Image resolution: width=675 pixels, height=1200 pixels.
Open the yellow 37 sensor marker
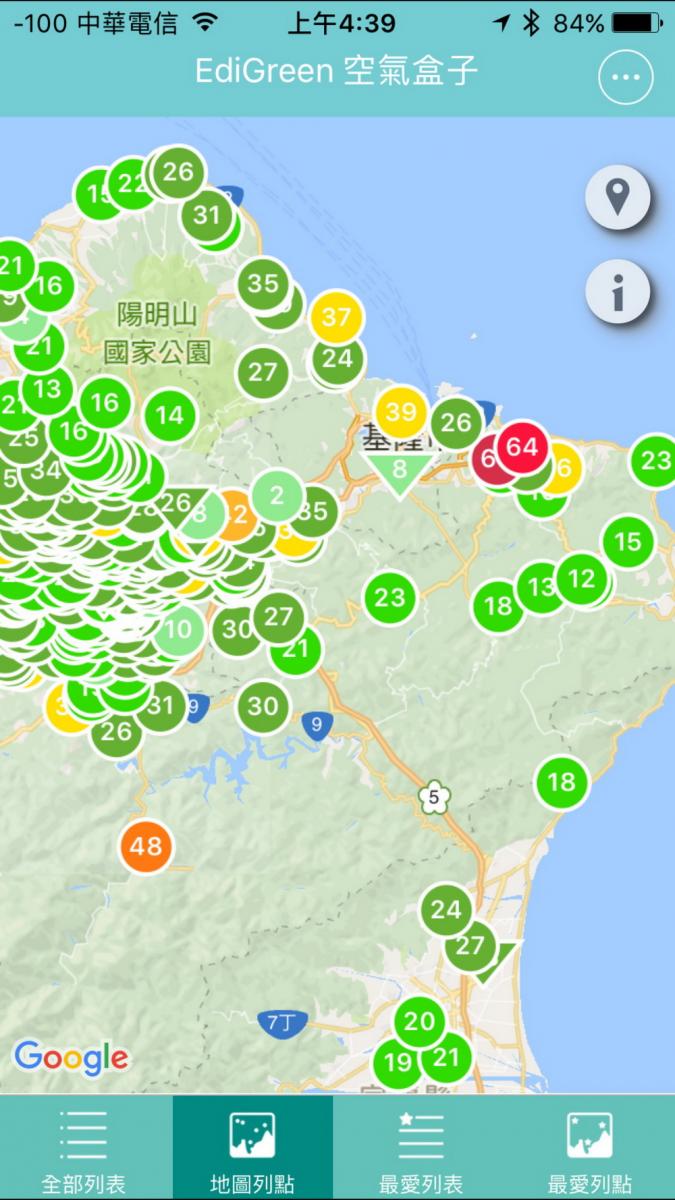337,318
